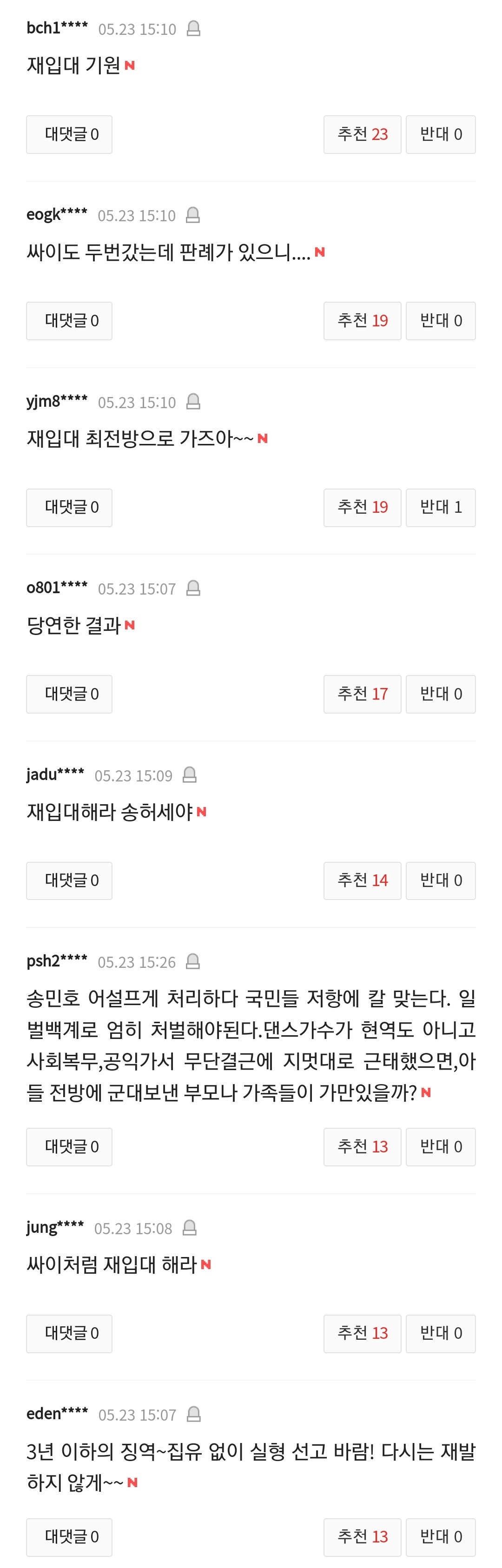Dislike jadu****'s comment
The height and width of the screenshot is (1568, 502).
441,881
